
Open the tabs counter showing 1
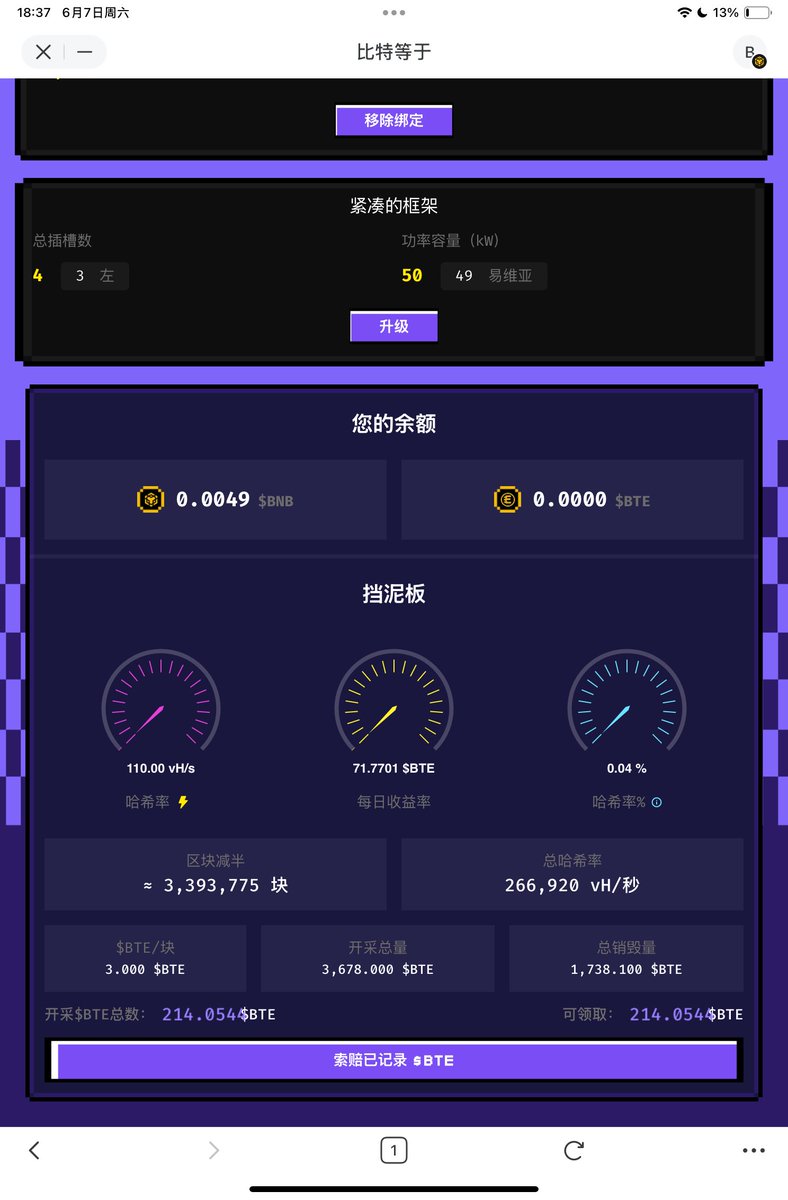coord(394,1151)
